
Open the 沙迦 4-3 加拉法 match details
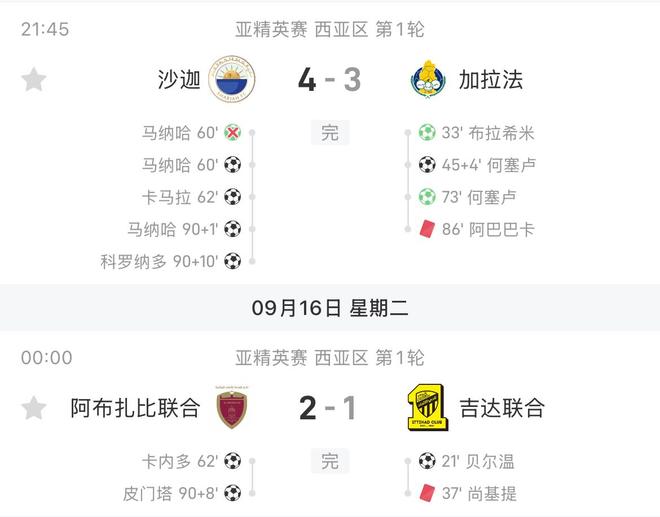coord(329,80)
